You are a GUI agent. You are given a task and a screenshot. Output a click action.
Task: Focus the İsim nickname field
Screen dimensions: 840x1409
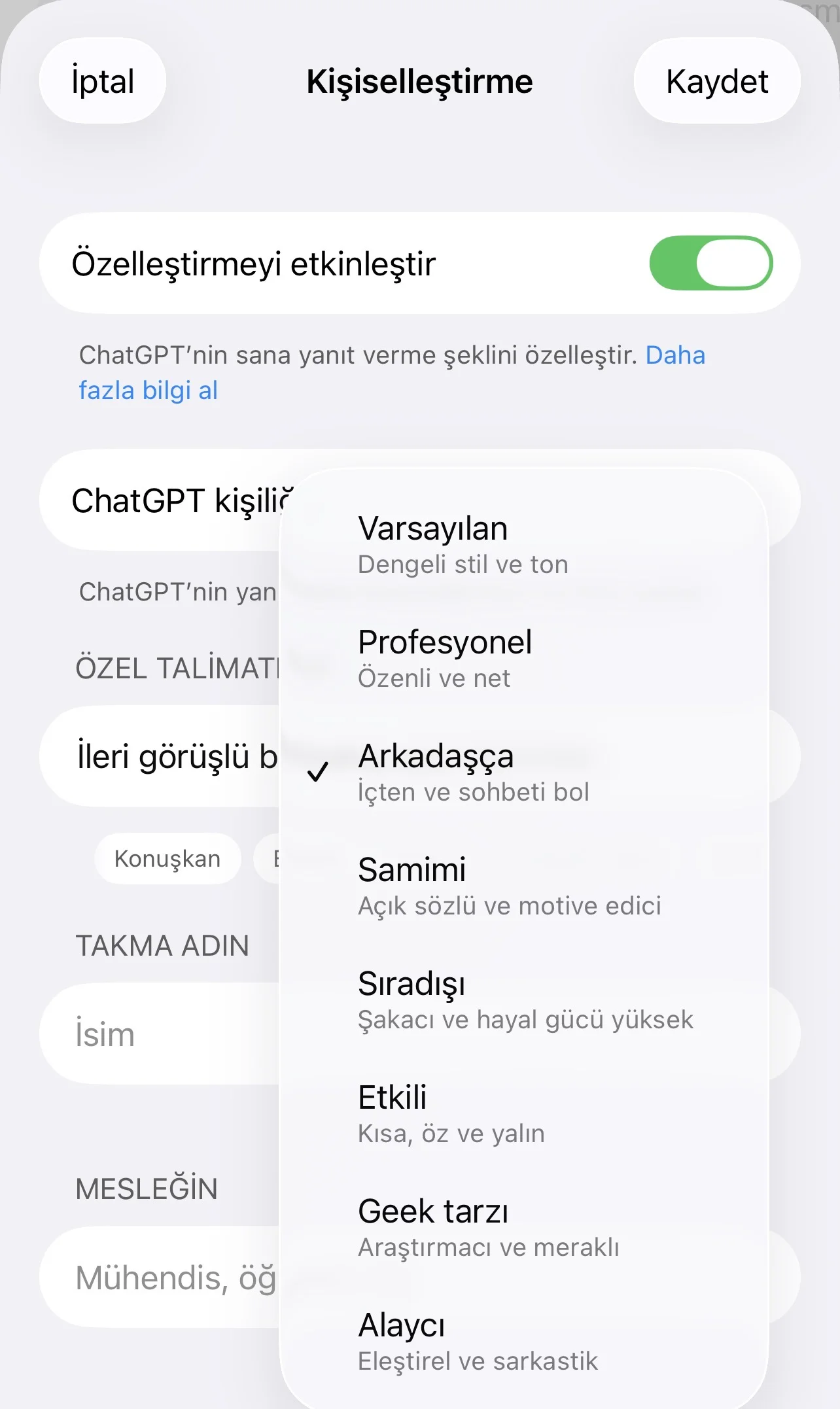point(164,1034)
